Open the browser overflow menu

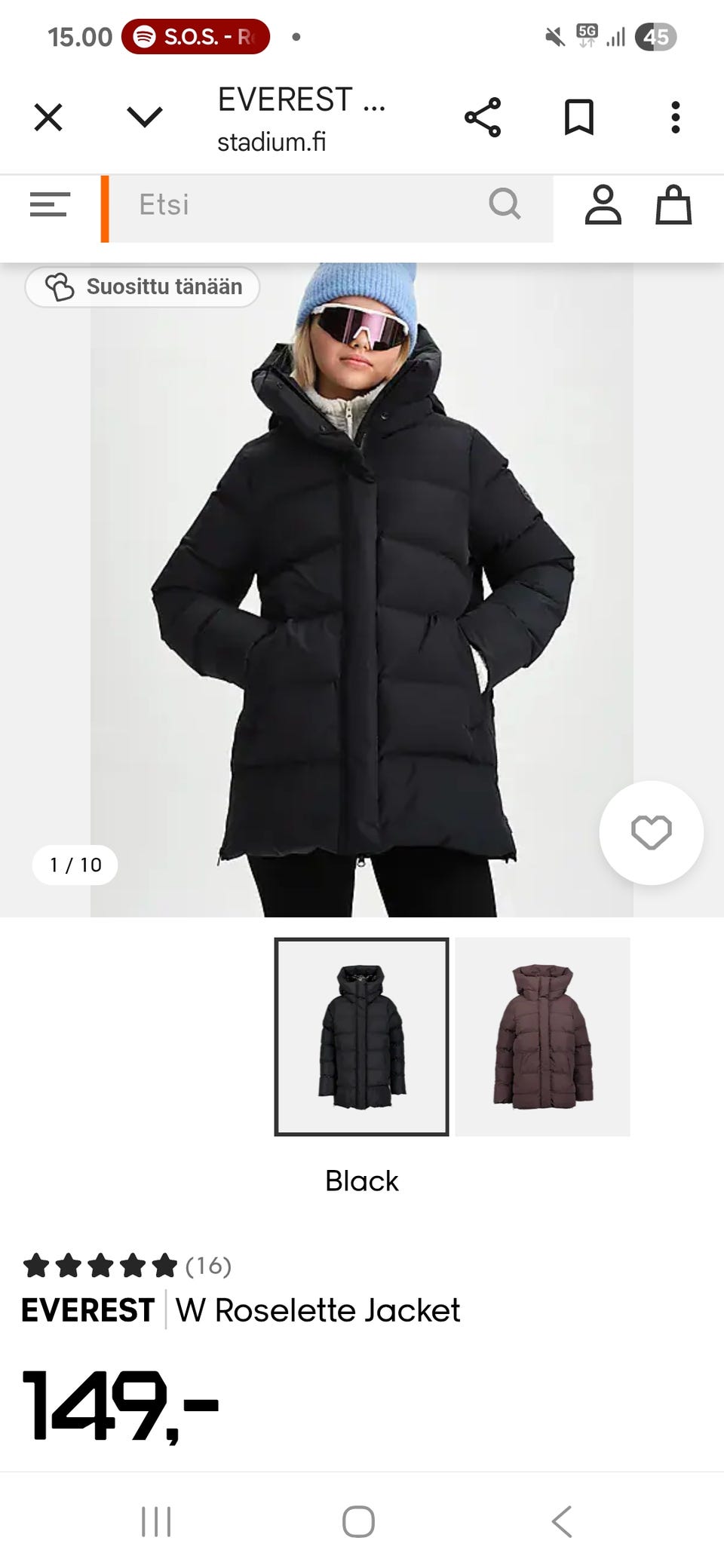pos(675,118)
